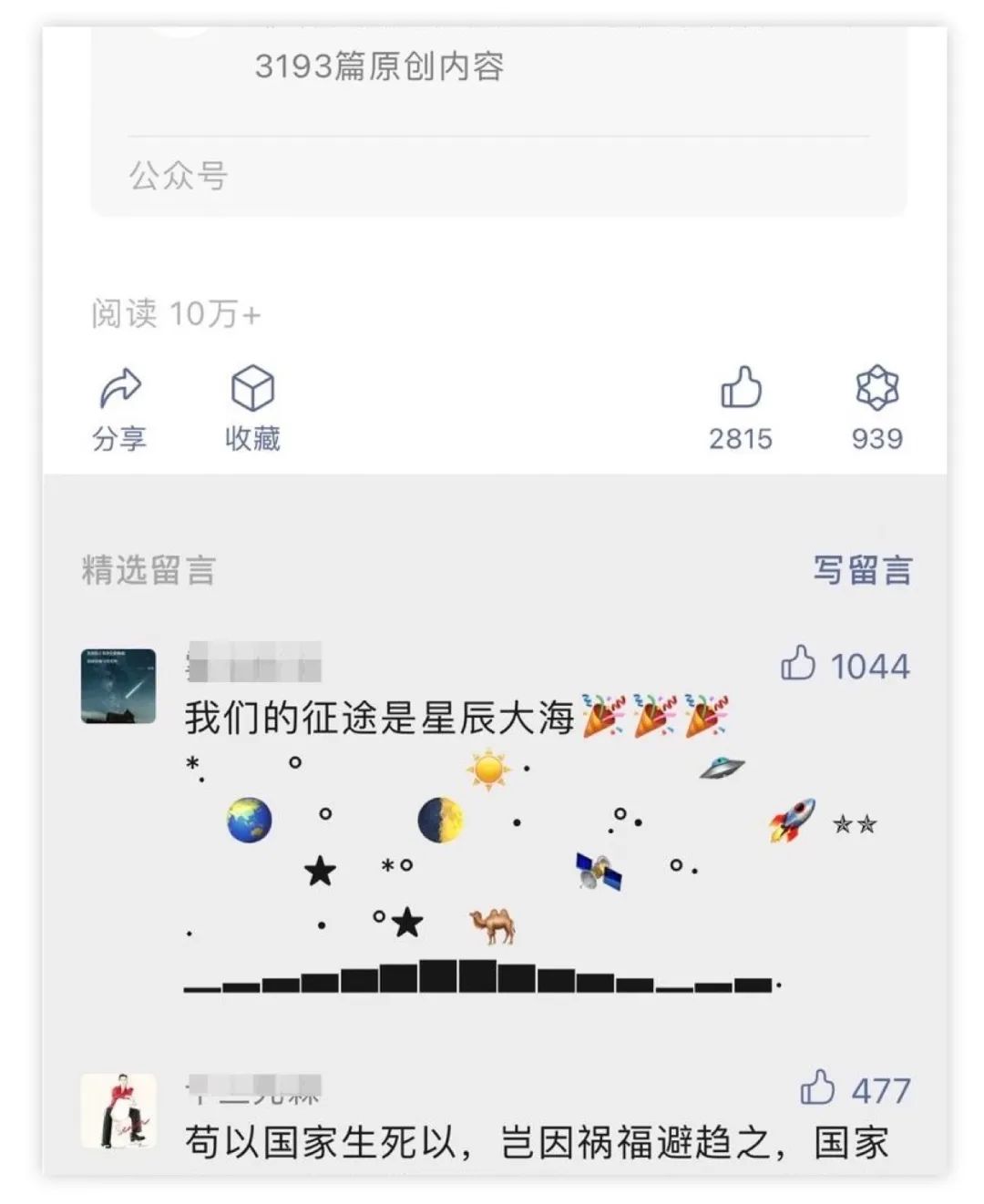
Task: Open the starry-sky avatar's profile
Action: [x=118, y=686]
